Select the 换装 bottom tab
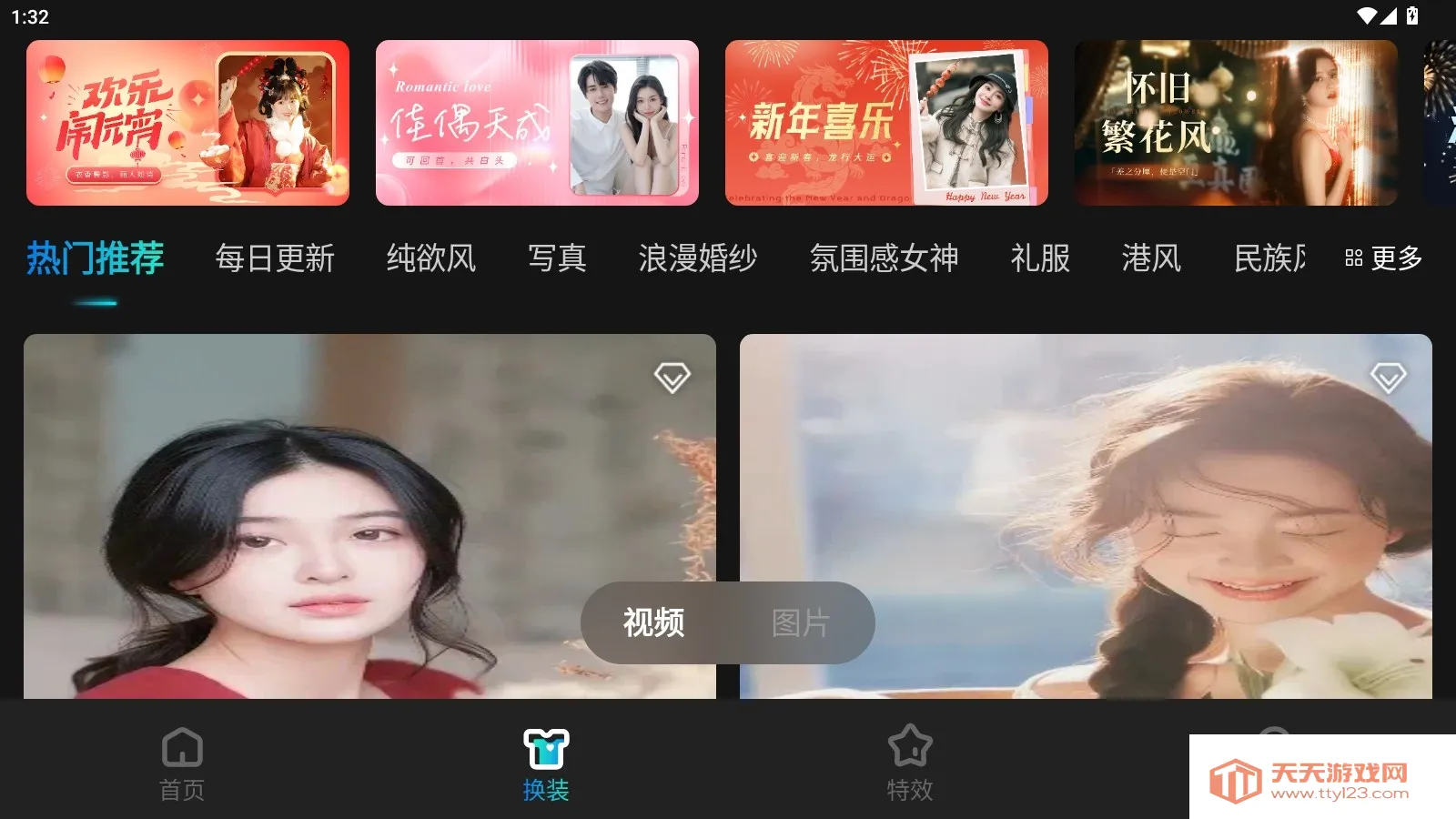This screenshot has height=819, width=1456. [546, 763]
